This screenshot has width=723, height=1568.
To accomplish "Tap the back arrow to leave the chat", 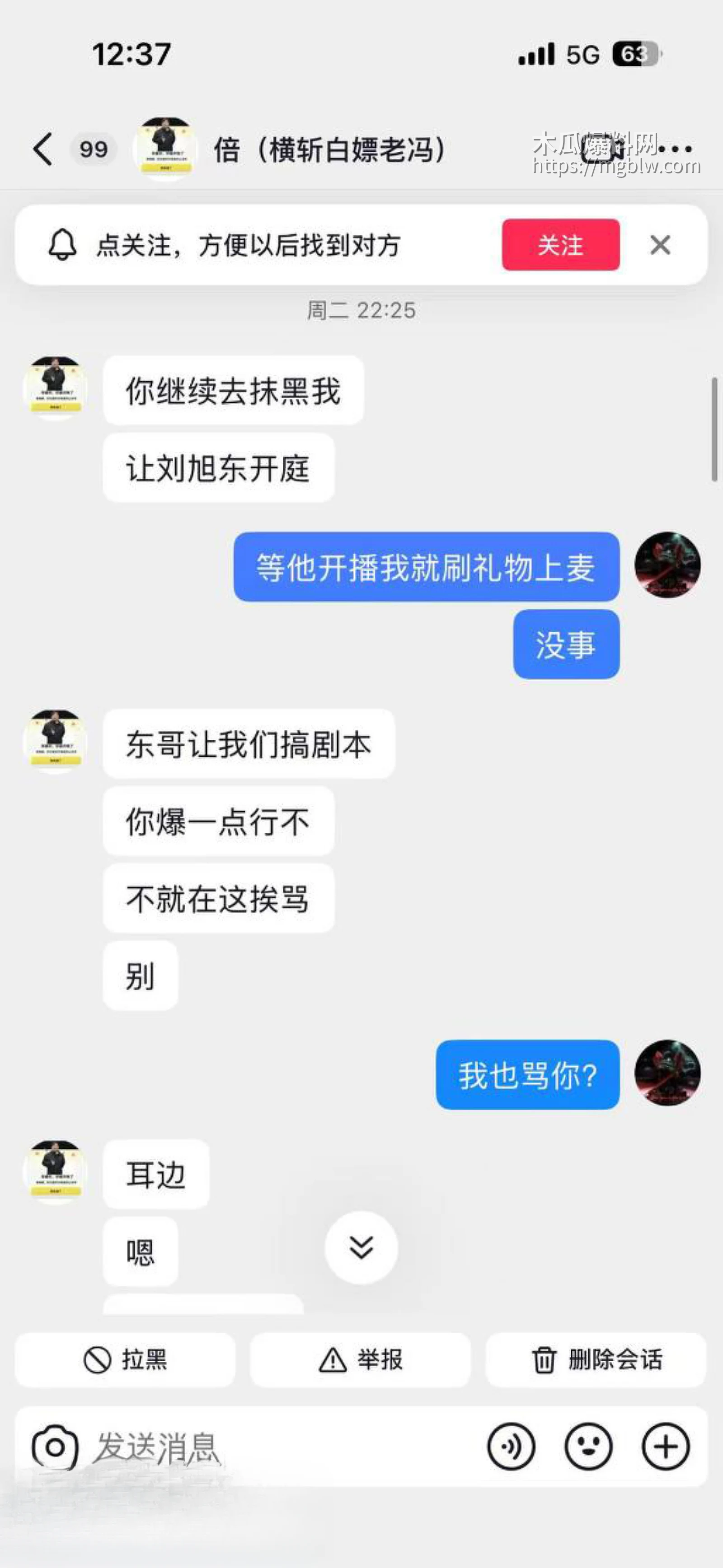I will [x=42, y=149].
